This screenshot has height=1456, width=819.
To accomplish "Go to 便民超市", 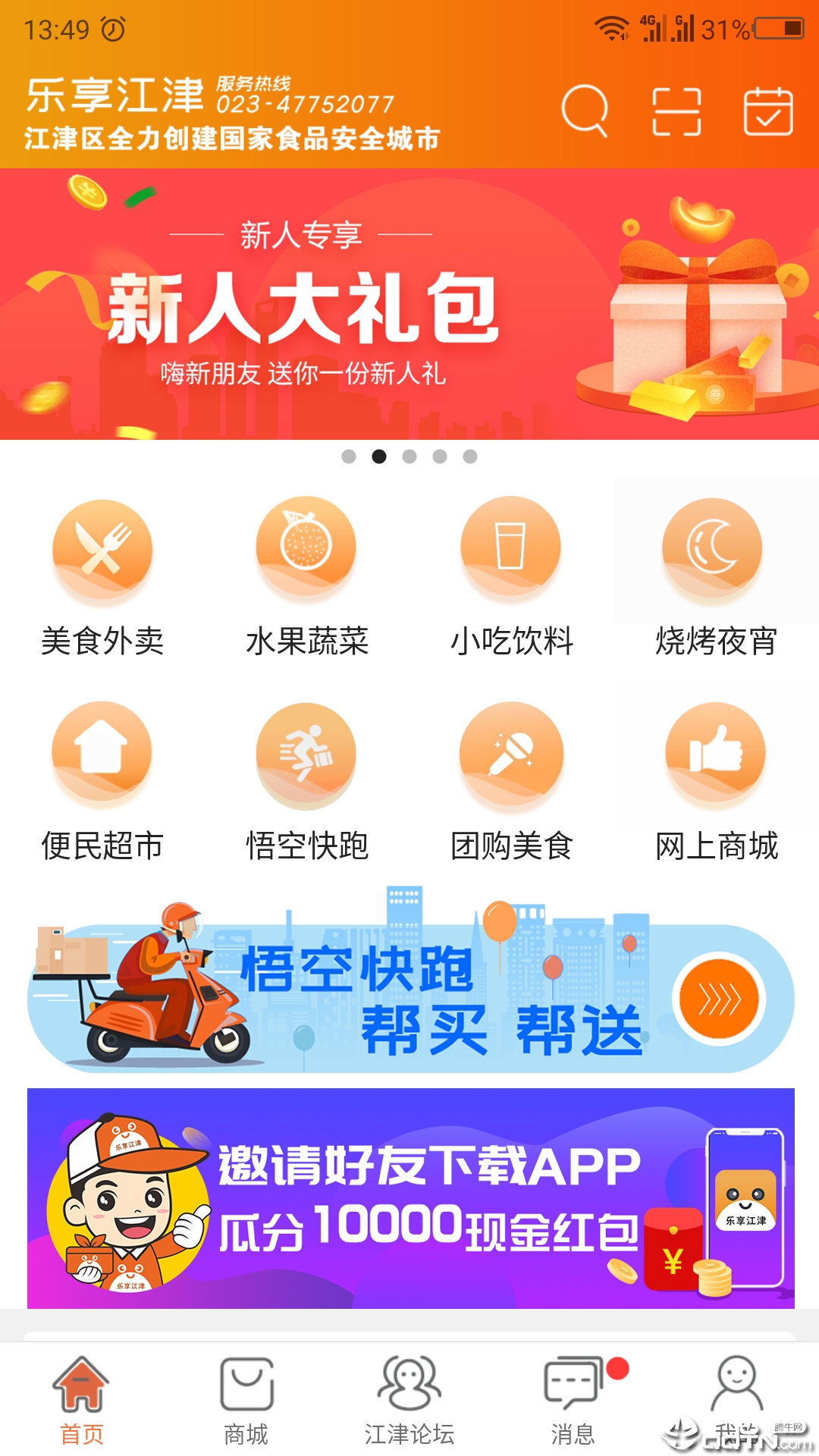I will (x=102, y=781).
